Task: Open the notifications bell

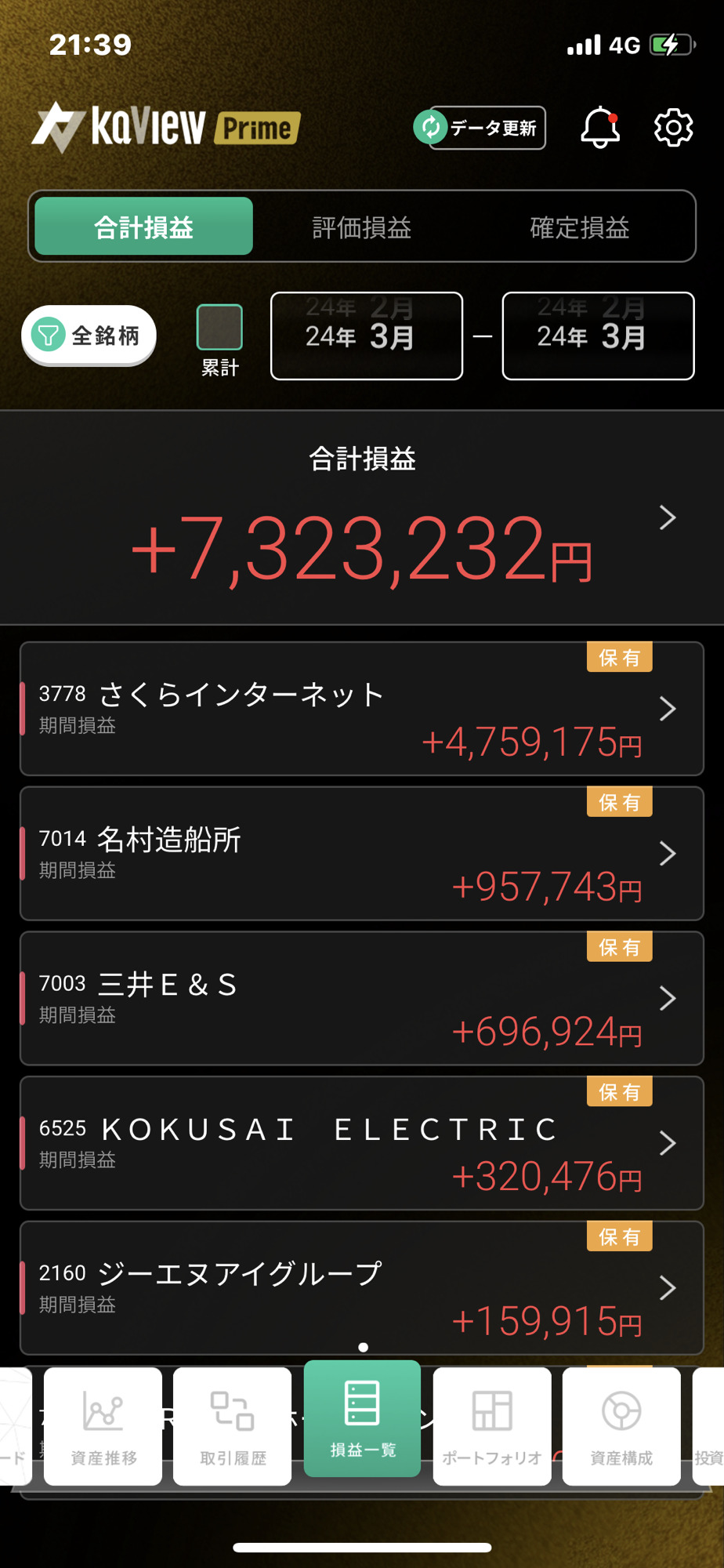Action: tap(600, 127)
